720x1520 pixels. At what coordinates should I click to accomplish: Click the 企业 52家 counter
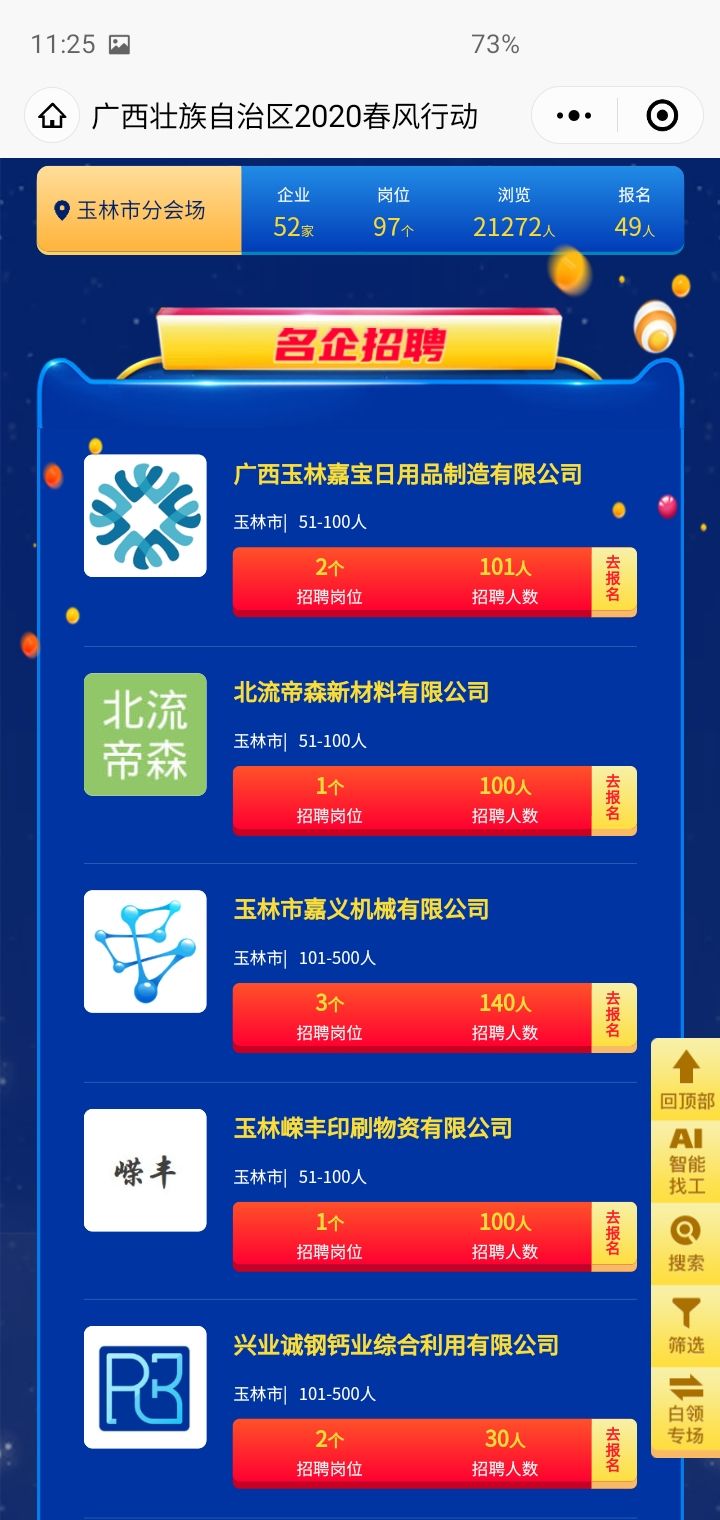click(x=291, y=209)
